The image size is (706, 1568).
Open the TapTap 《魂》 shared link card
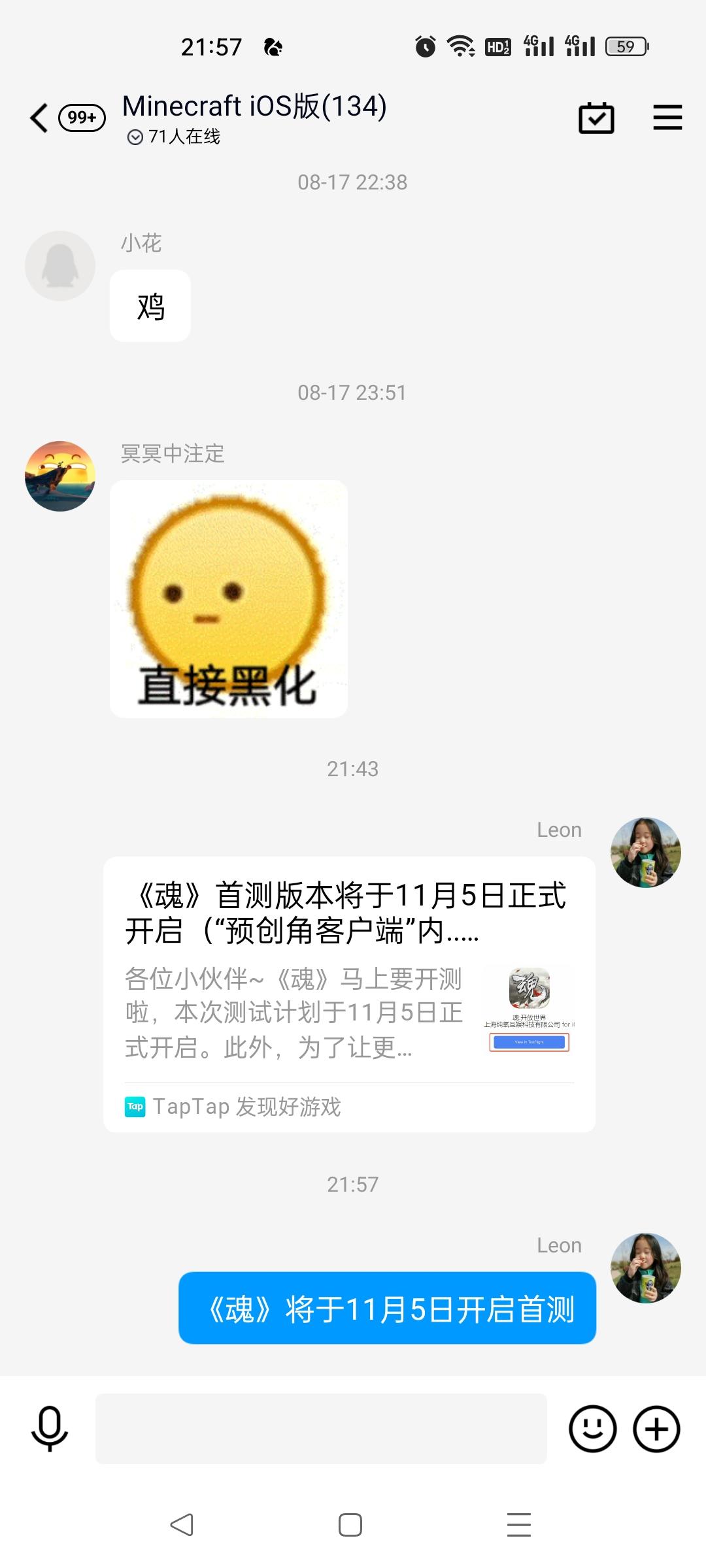pyautogui.click(x=349, y=994)
